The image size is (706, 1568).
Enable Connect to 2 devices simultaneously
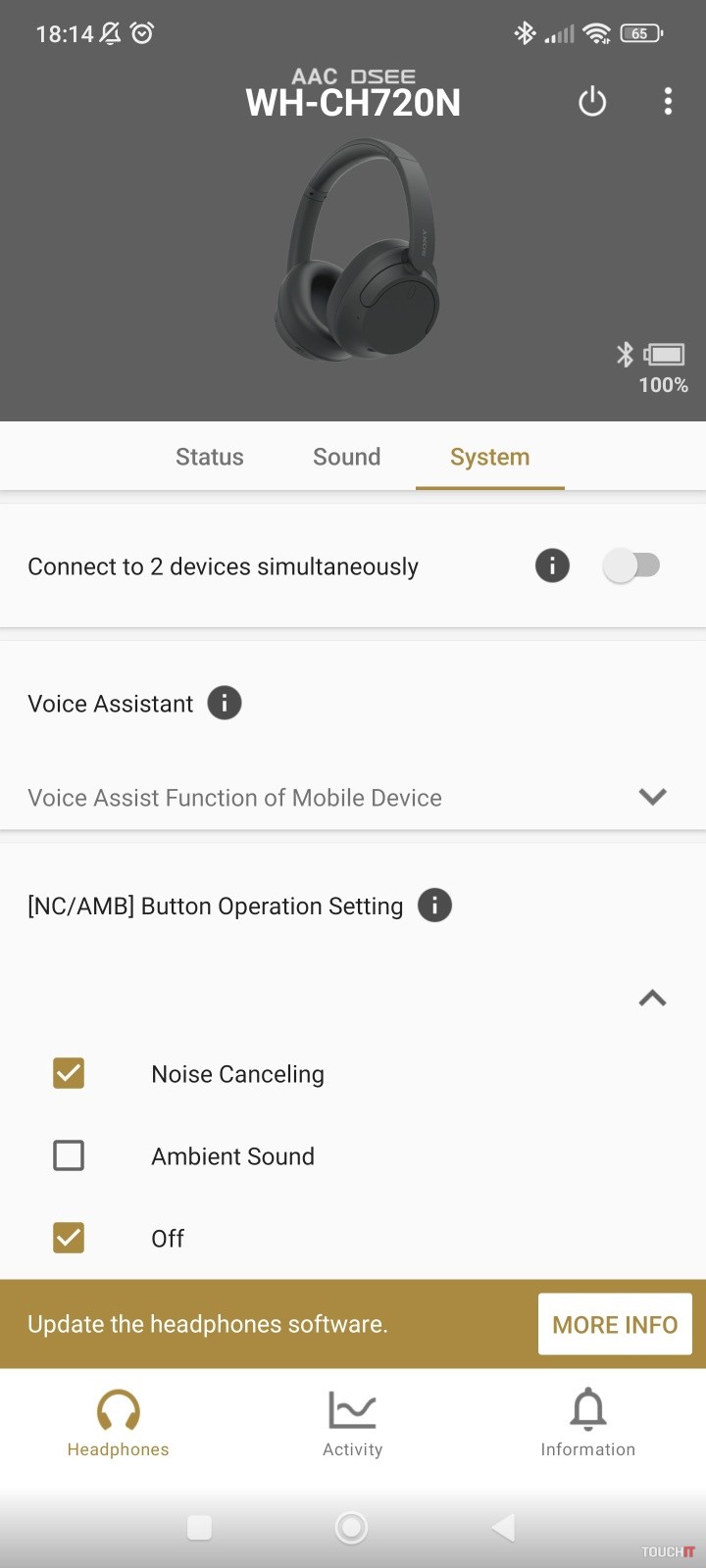[631, 565]
